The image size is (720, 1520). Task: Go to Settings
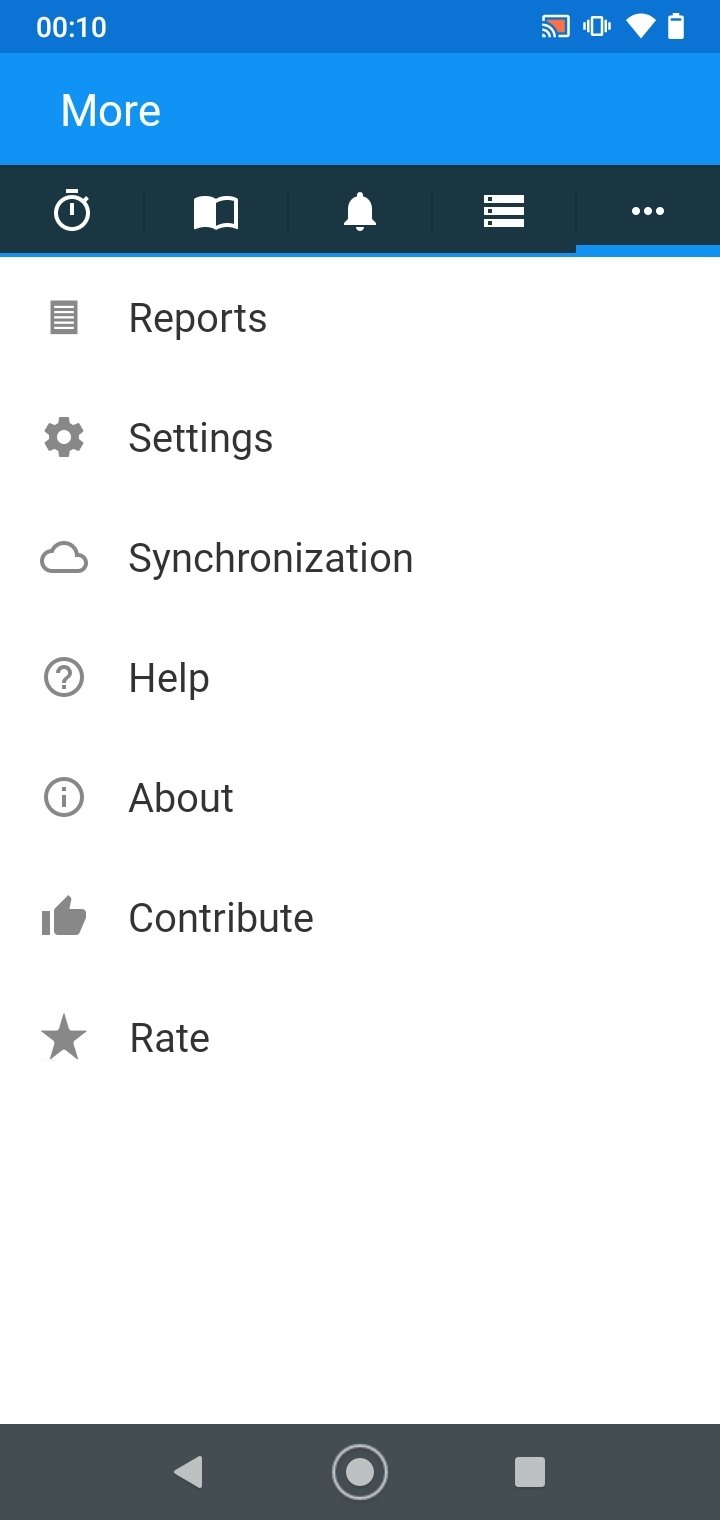pyautogui.click(x=360, y=438)
